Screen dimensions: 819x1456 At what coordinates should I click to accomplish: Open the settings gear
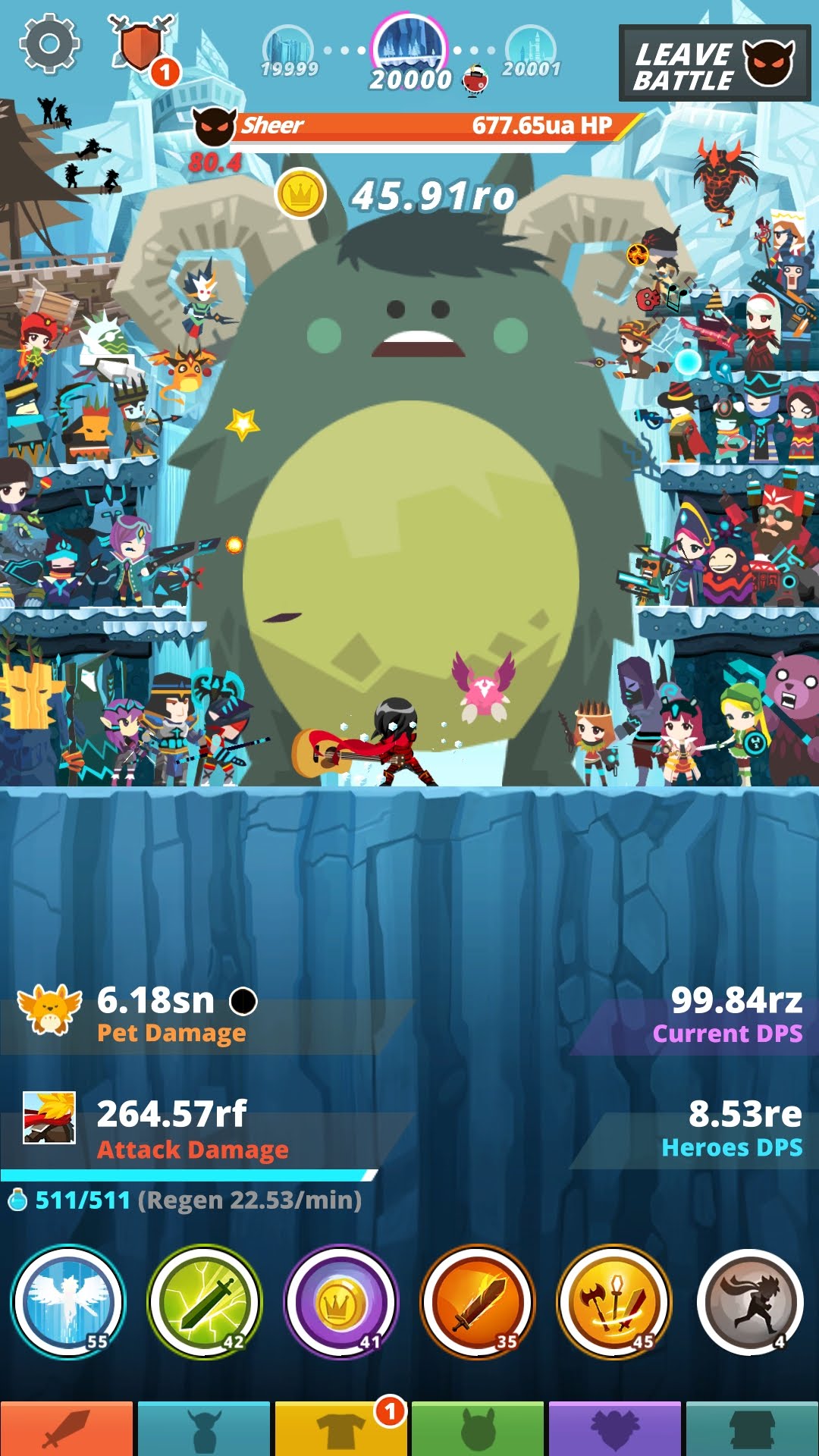[49, 44]
